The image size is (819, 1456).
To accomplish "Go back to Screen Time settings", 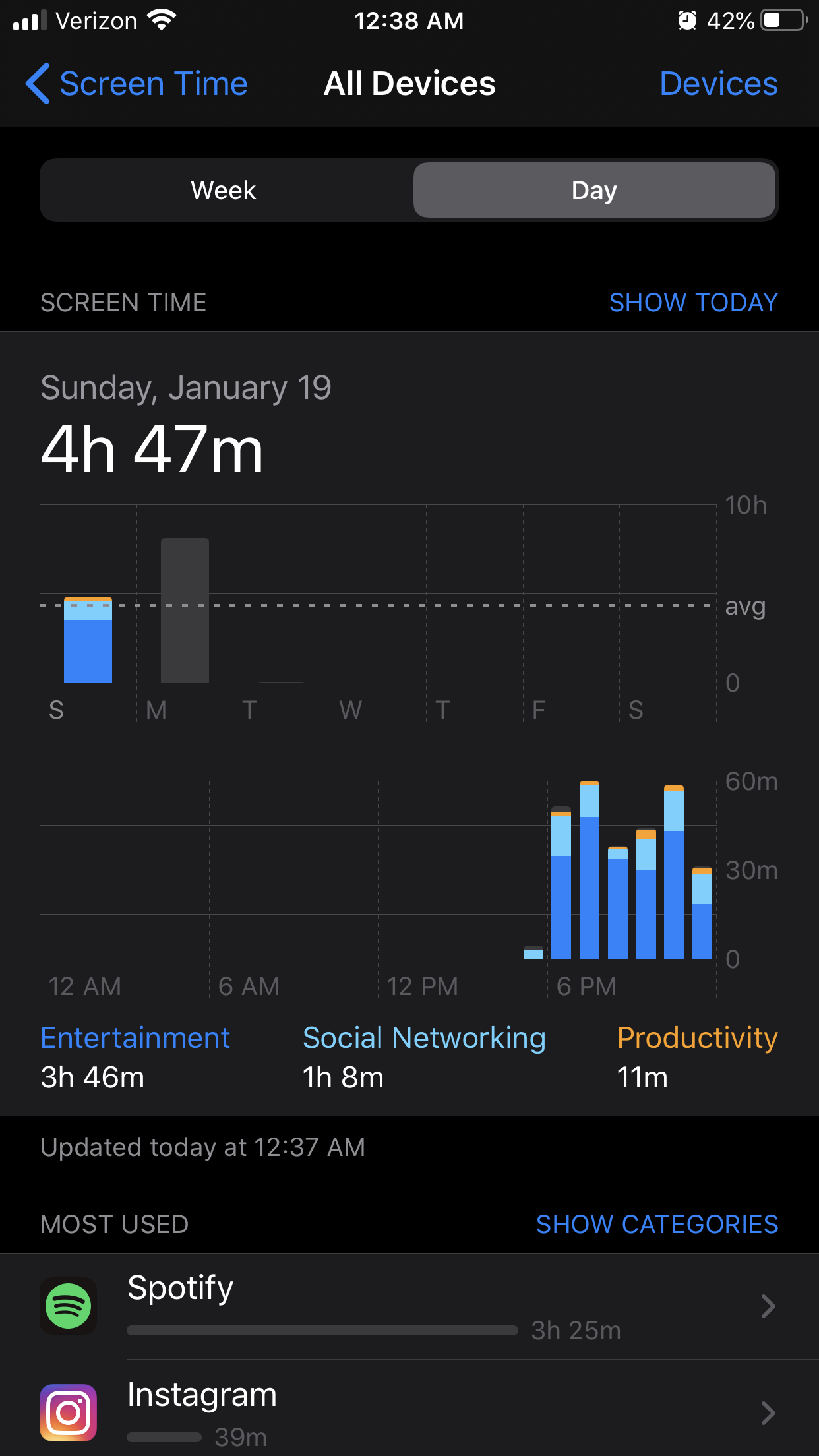I will click(x=136, y=84).
